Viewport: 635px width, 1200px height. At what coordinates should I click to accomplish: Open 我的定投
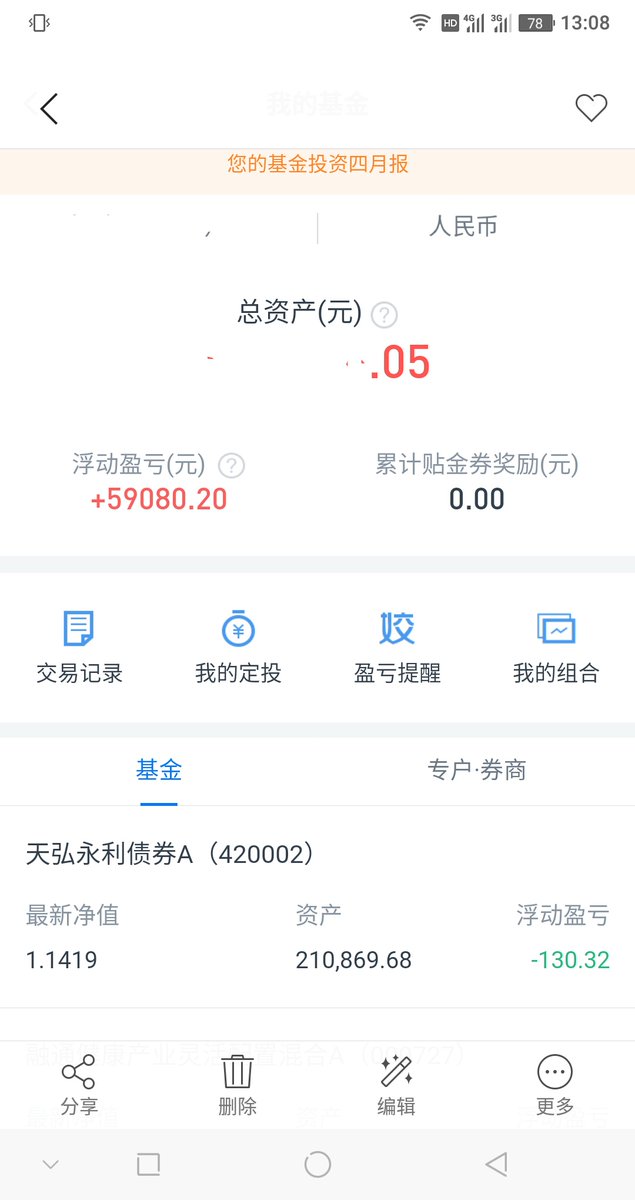tap(238, 647)
